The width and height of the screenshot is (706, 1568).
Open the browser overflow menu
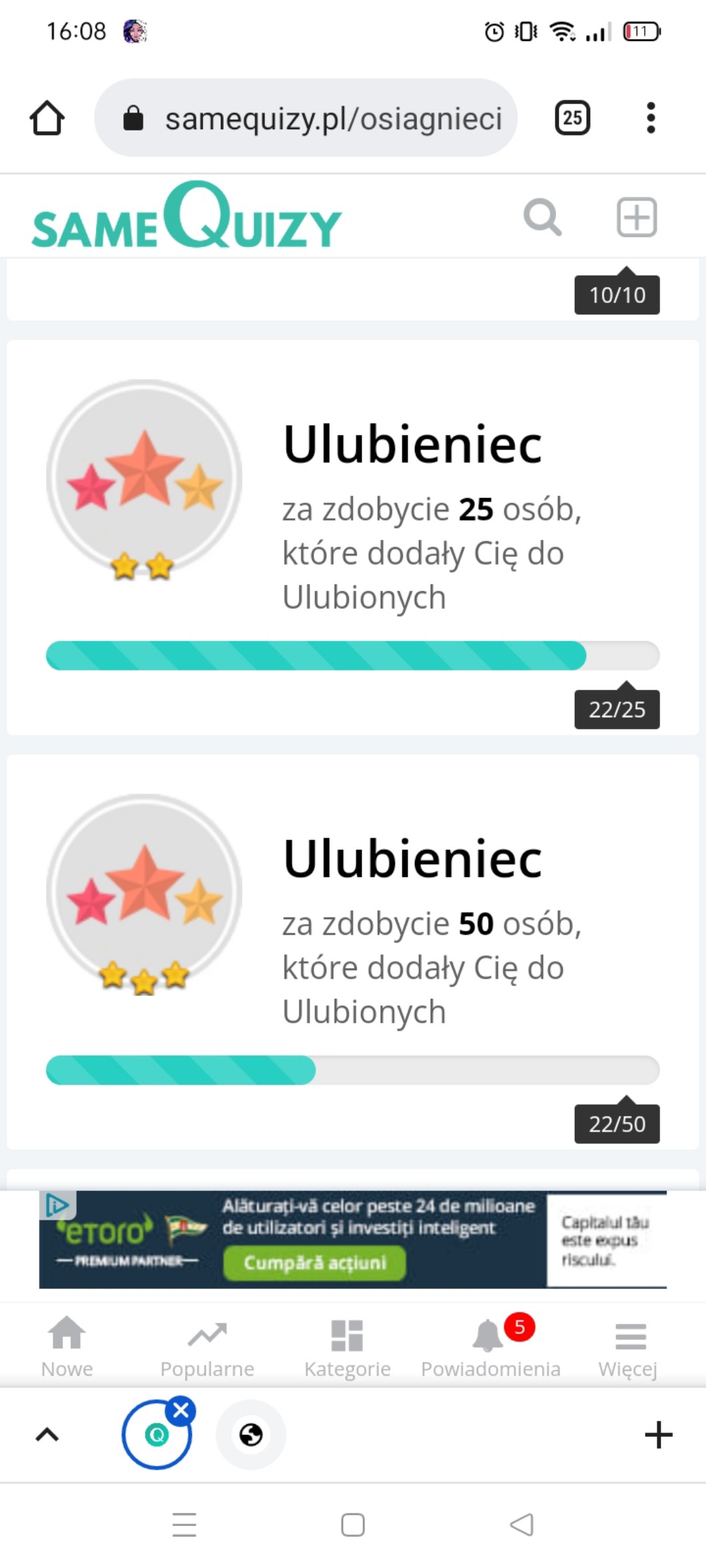[x=651, y=119]
